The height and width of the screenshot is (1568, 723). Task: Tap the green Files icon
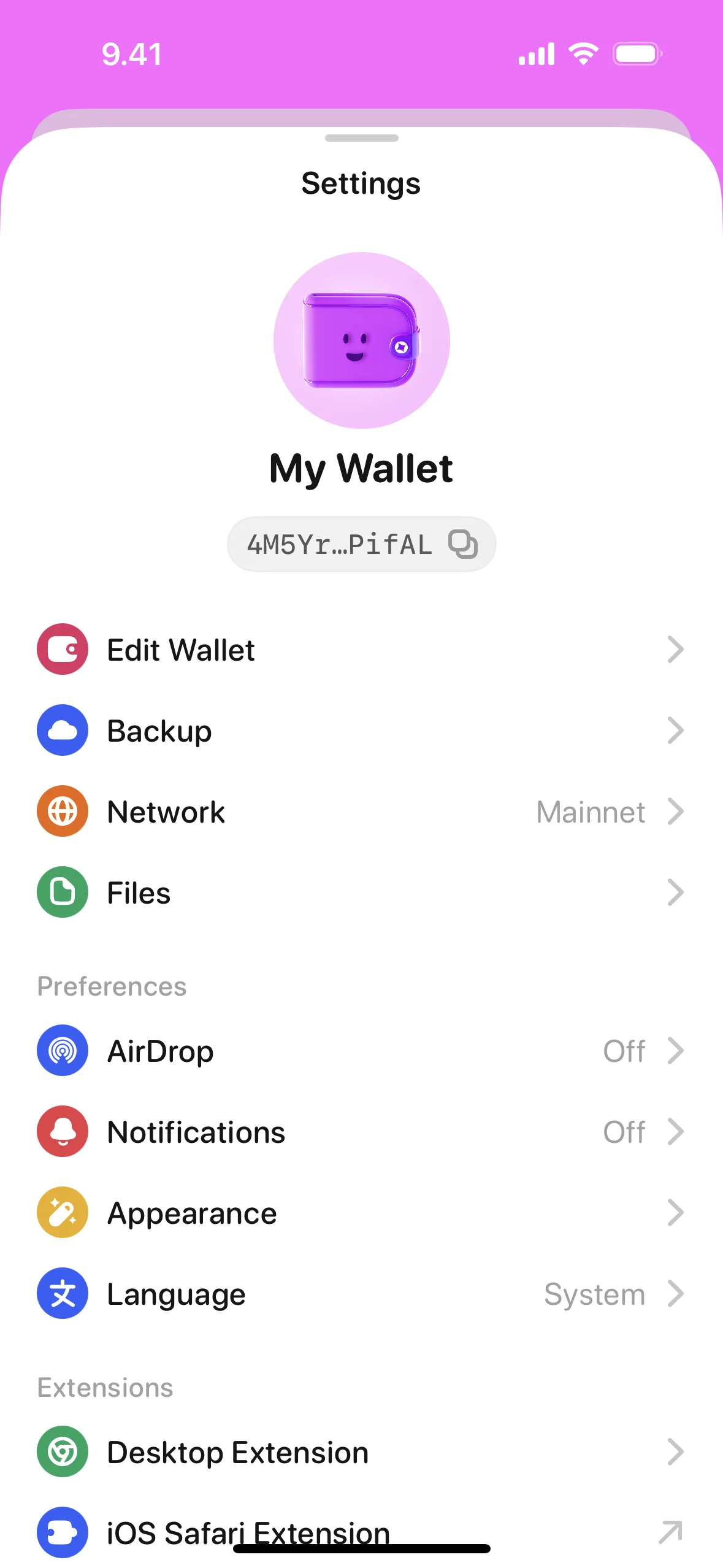62,893
